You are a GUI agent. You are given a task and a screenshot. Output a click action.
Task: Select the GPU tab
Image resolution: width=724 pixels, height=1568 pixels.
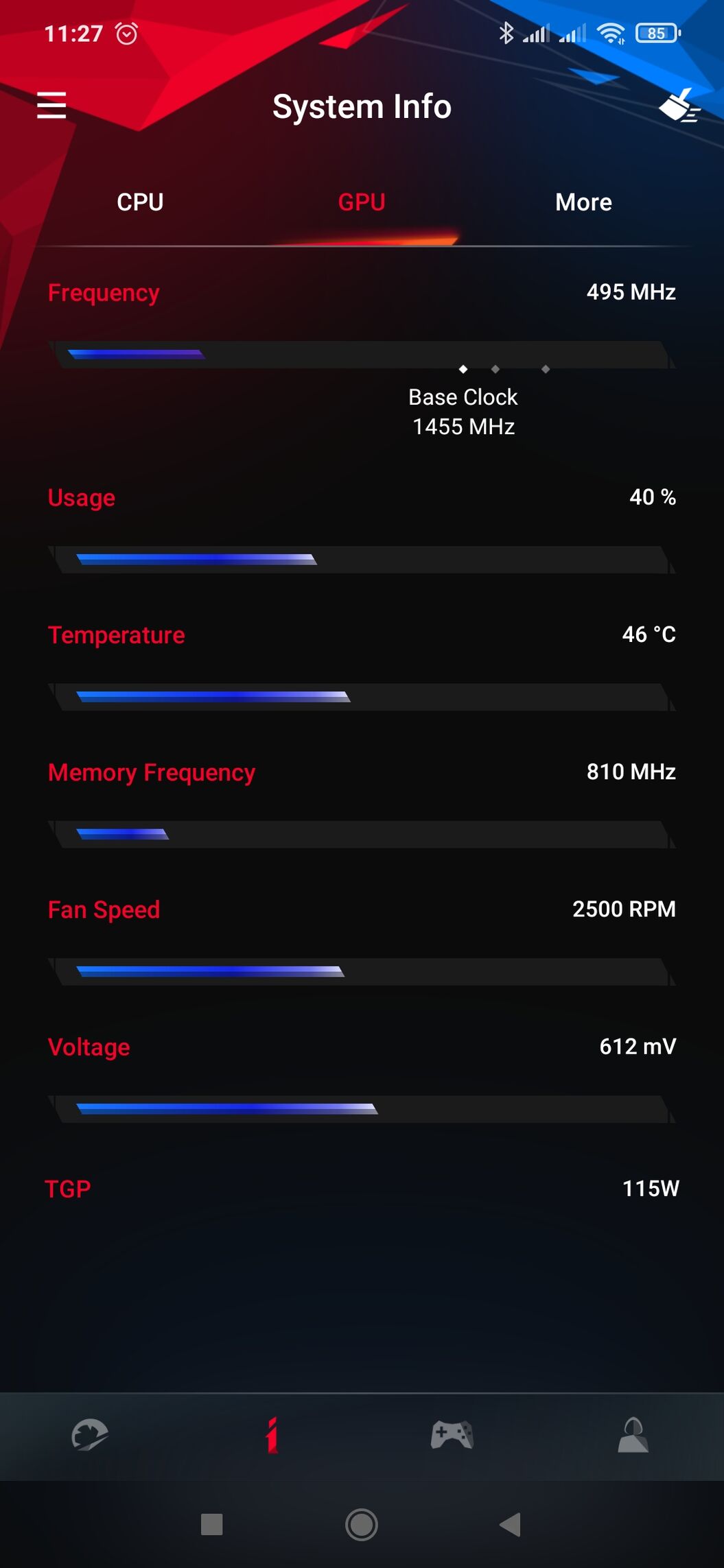[362, 202]
